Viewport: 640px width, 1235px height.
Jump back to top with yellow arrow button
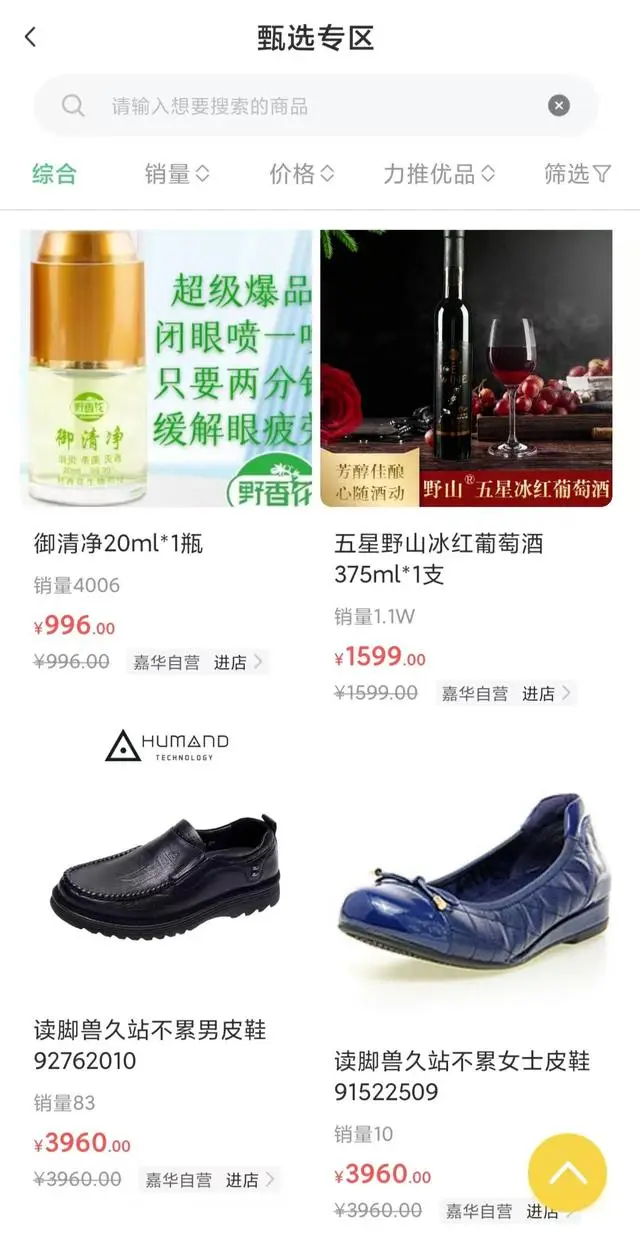click(x=567, y=1172)
